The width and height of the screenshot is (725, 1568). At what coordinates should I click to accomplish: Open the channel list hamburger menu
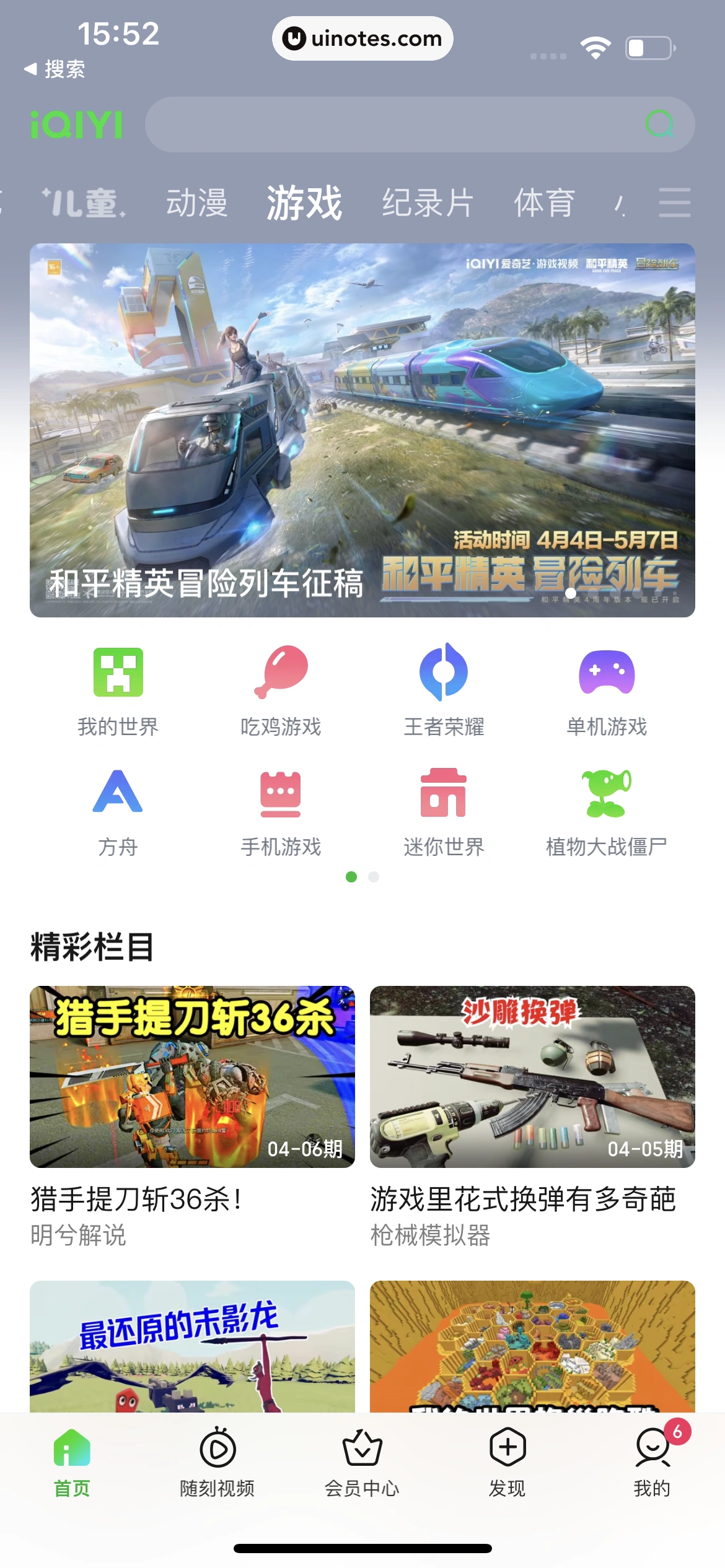click(675, 203)
